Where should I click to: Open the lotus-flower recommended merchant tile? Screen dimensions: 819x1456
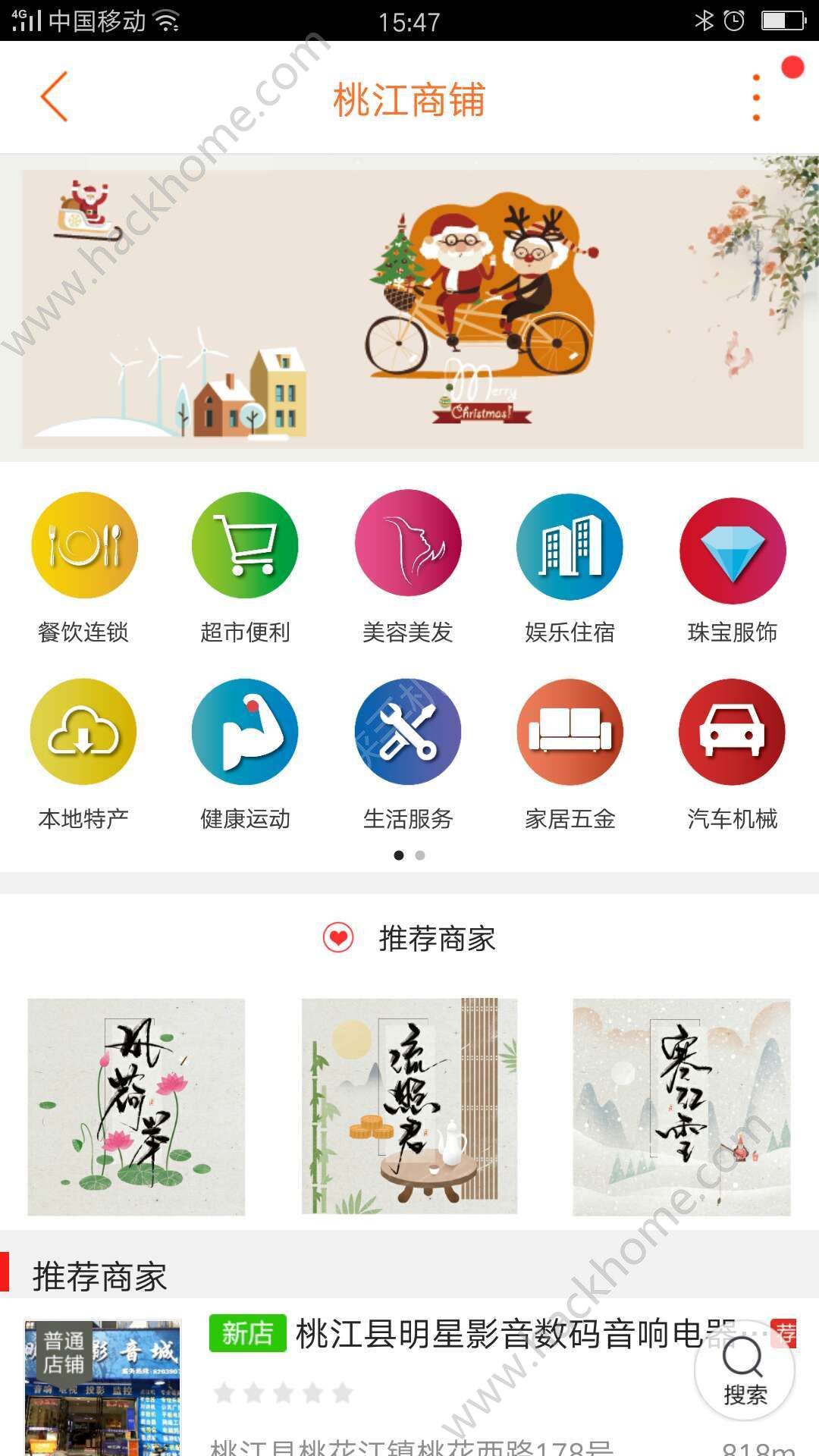[136, 1106]
